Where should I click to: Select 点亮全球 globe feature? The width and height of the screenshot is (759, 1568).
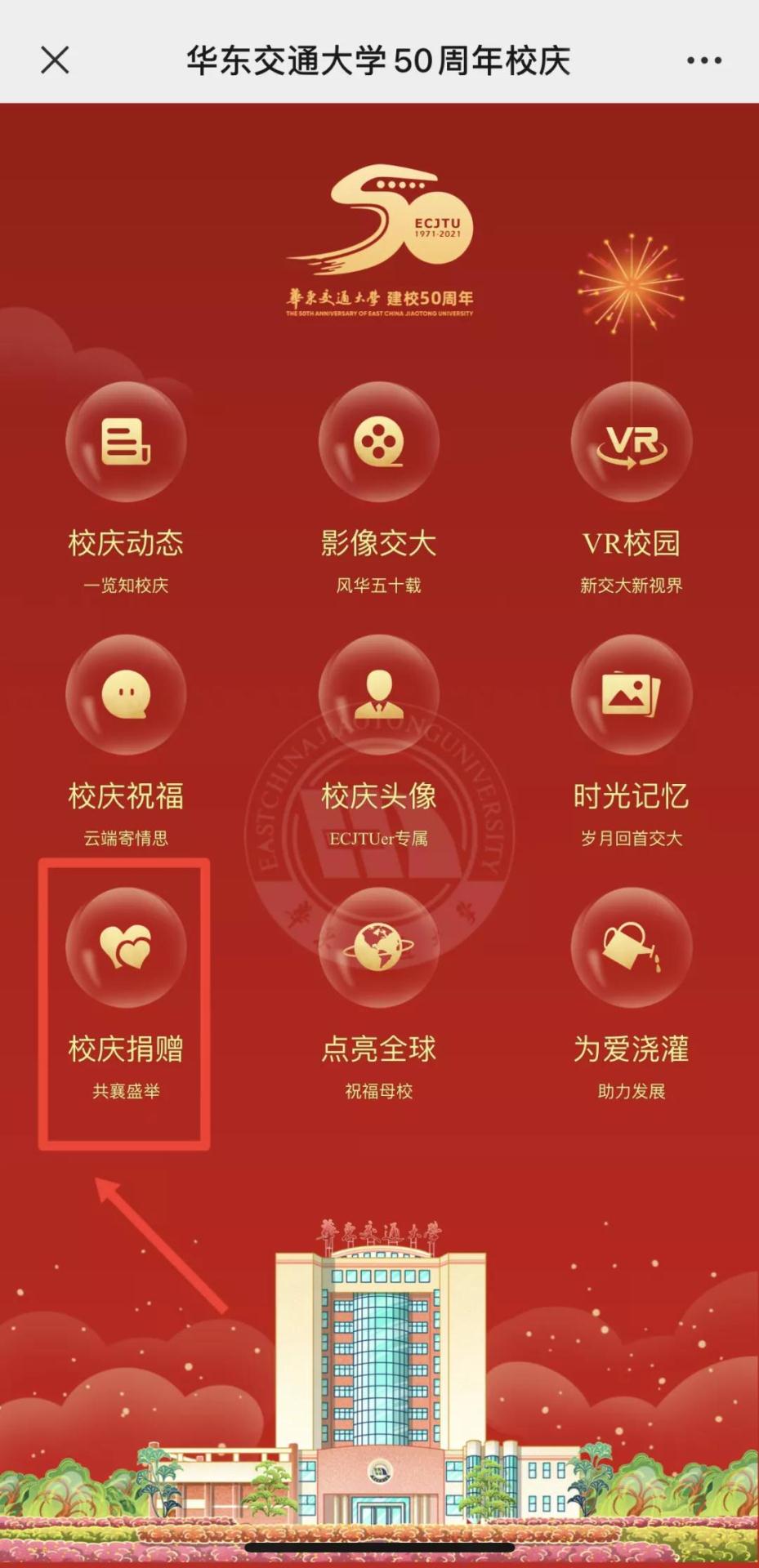(x=378, y=948)
